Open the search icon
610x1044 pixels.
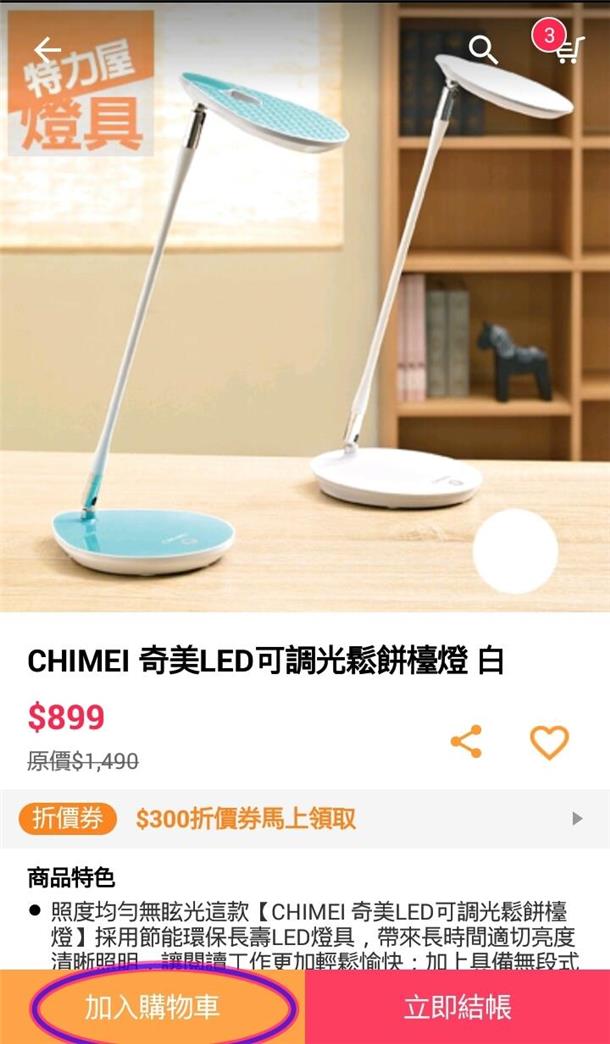[x=483, y=49]
